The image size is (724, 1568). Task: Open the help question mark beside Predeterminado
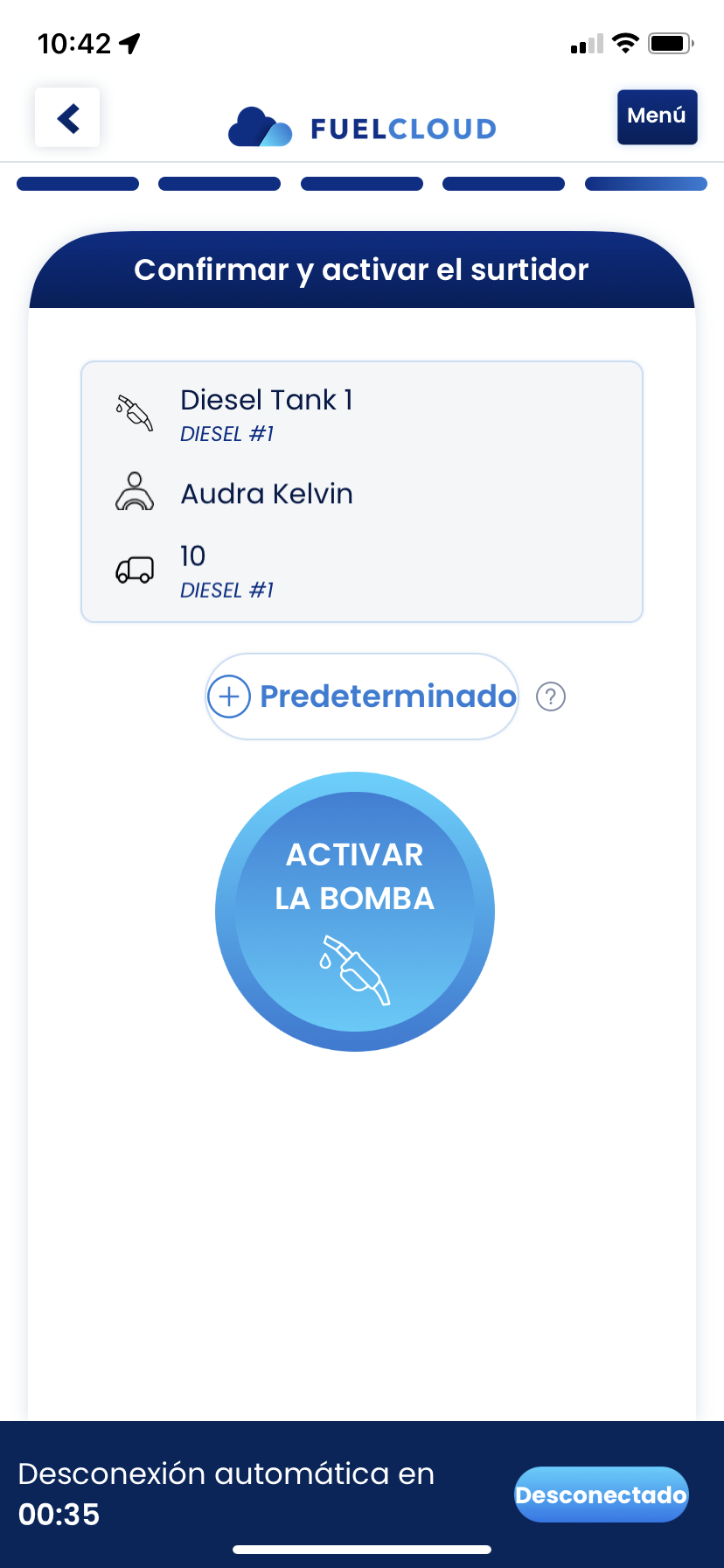550,696
